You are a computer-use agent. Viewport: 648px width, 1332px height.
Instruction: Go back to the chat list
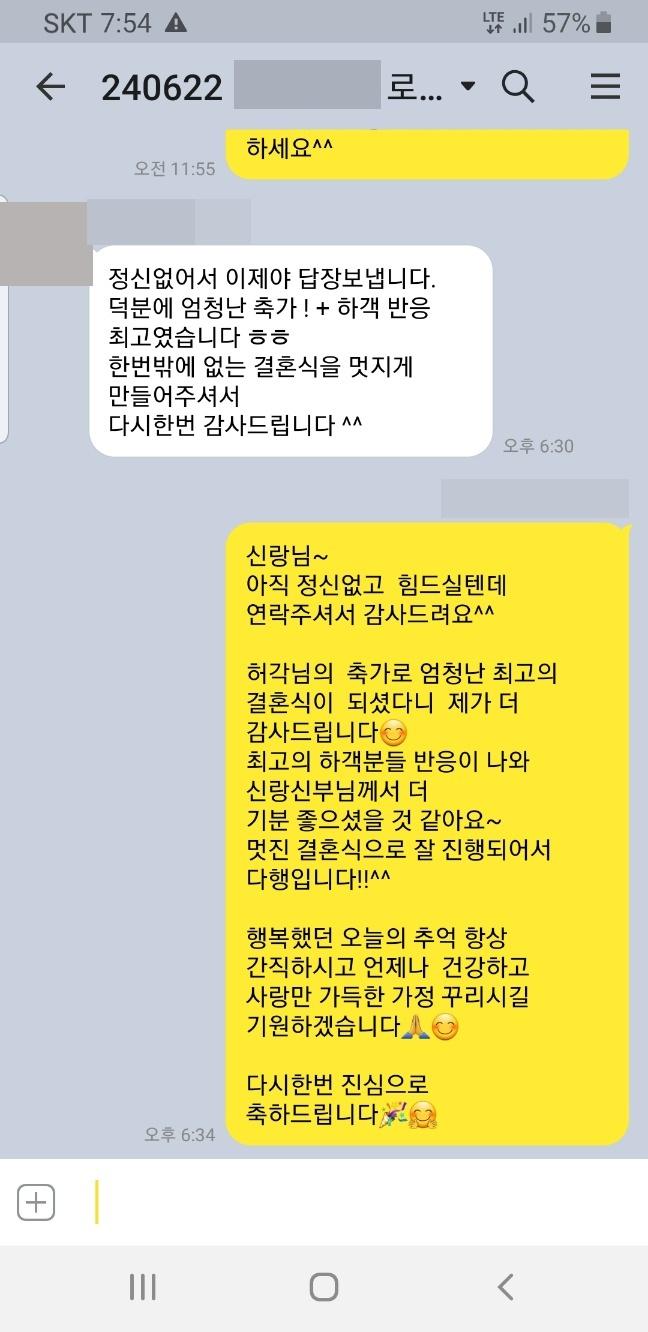(x=50, y=87)
